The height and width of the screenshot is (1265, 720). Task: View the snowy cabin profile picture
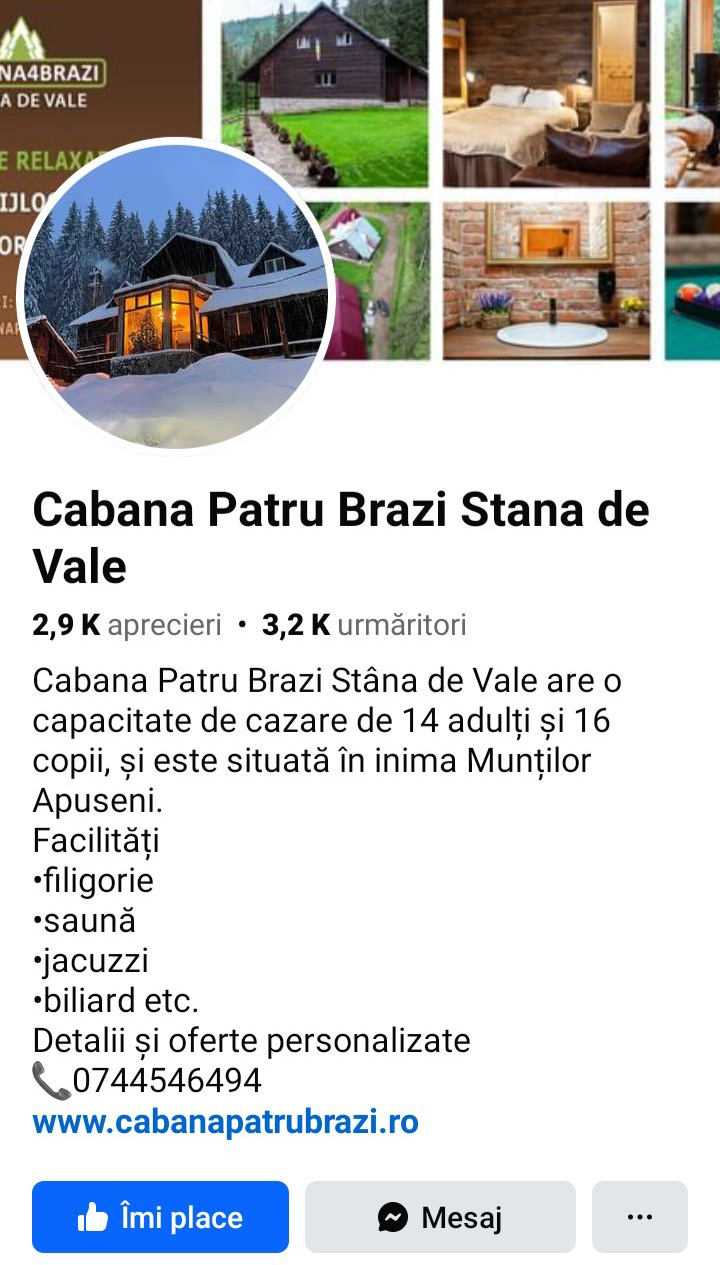[176, 296]
